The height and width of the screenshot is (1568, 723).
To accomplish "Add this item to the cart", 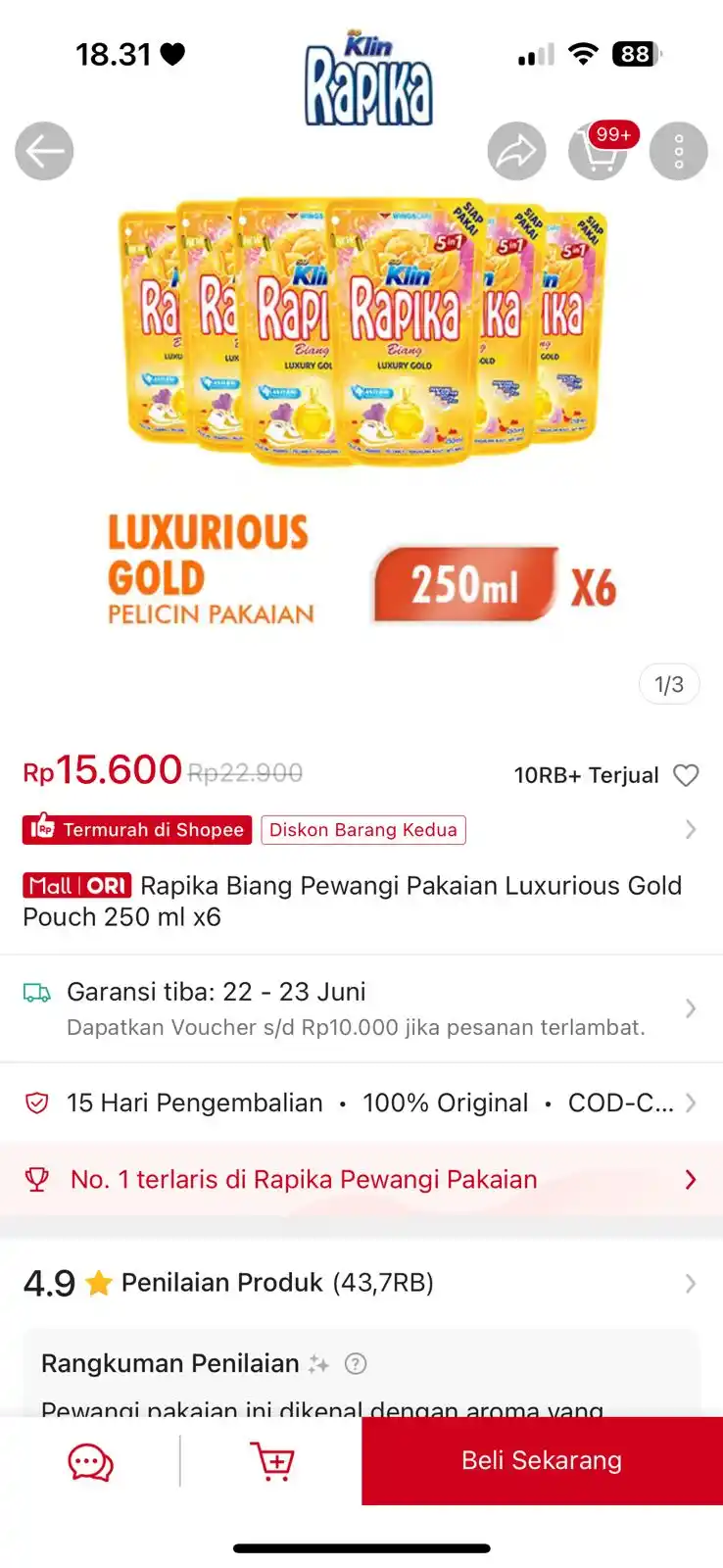I will click(271, 1461).
